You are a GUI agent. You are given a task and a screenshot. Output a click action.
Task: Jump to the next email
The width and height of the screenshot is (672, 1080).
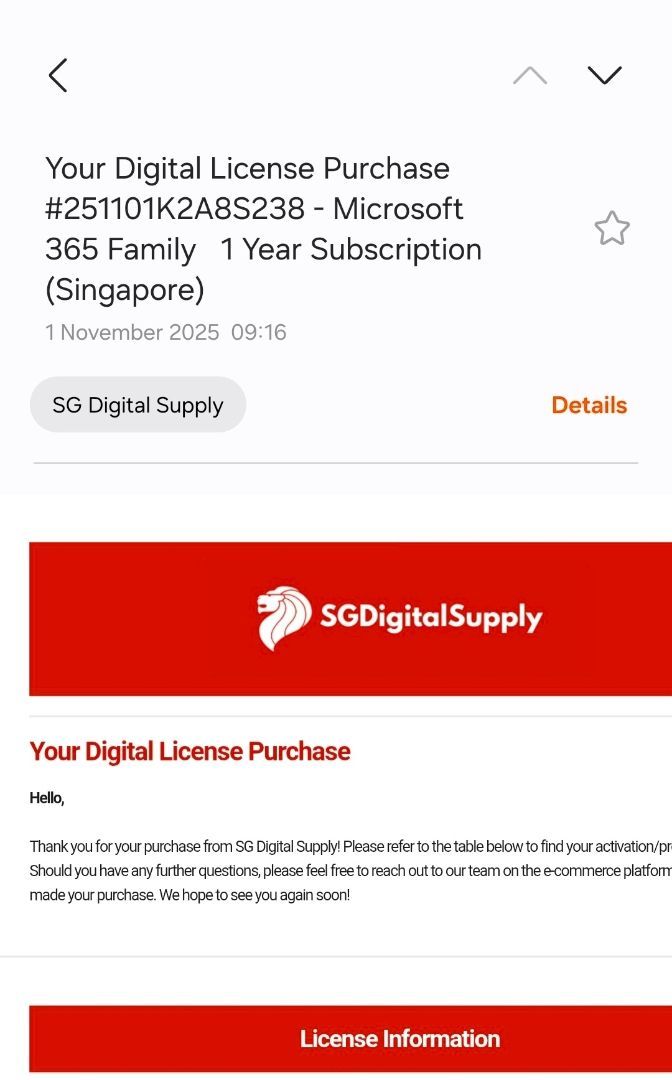(604, 76)
